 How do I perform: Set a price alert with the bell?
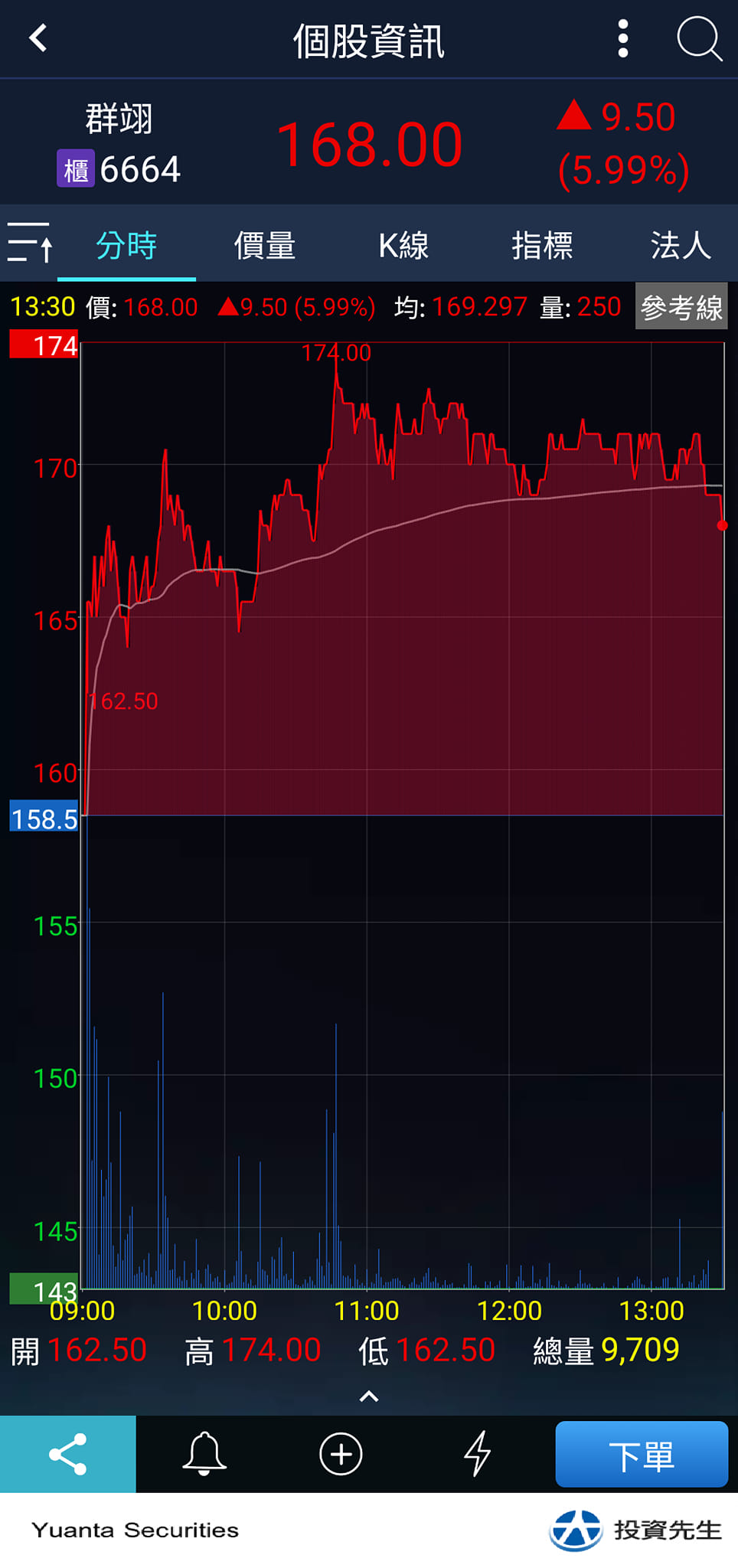[204, 1454]
